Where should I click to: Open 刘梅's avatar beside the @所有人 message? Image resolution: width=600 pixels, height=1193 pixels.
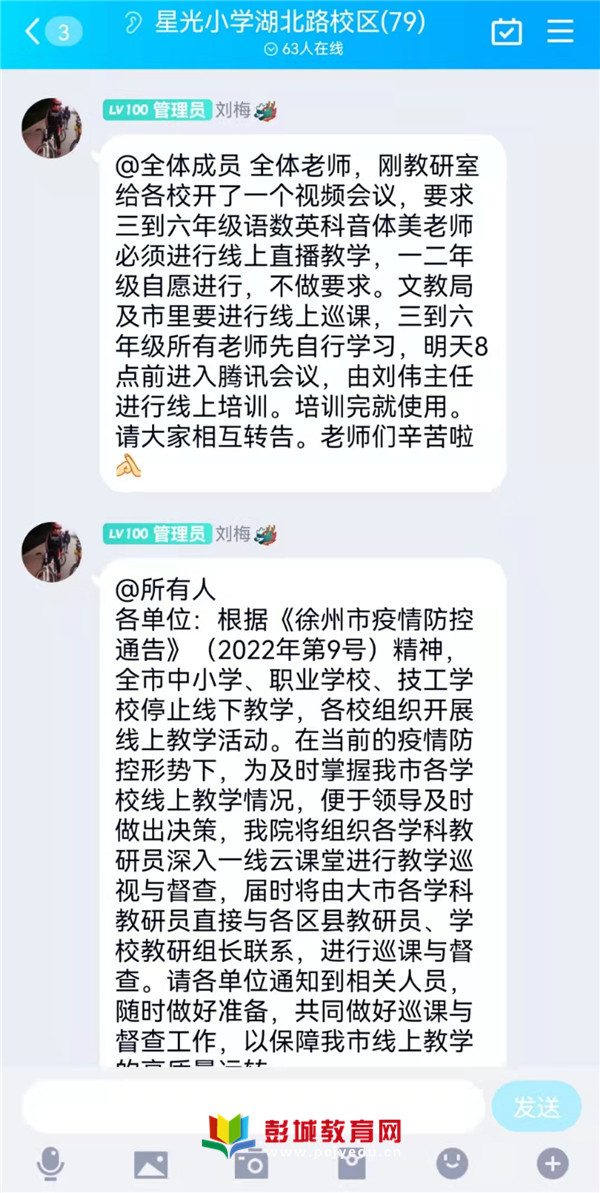[52, 551]
